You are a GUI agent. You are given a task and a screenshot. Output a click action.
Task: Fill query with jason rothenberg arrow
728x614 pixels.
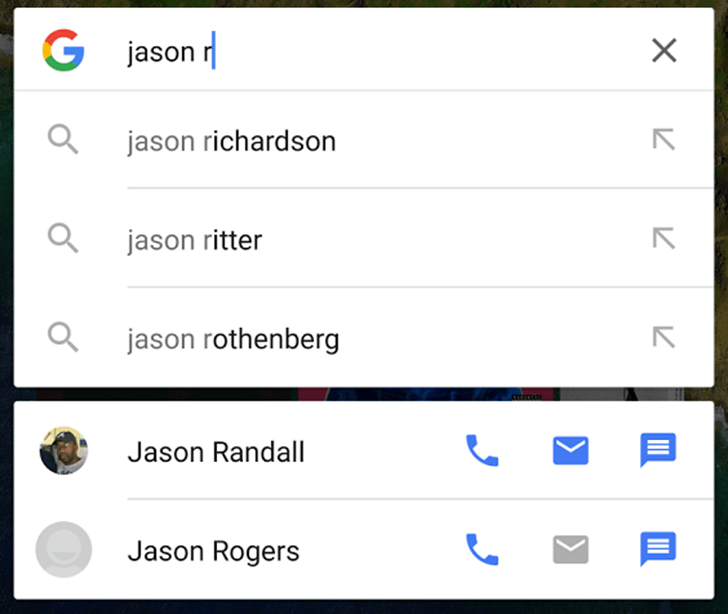pos(663,338)
